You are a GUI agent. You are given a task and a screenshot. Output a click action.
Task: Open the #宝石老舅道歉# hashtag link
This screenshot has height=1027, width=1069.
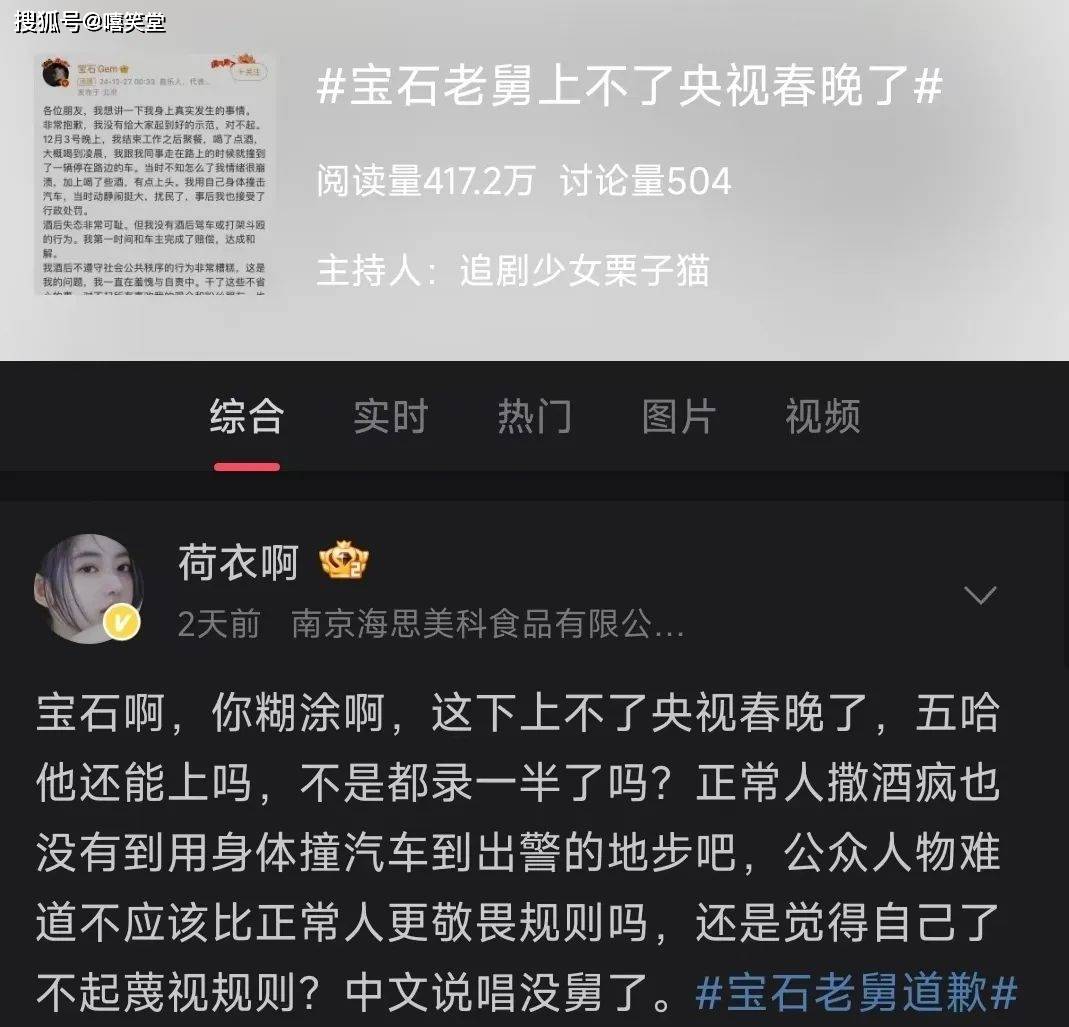(856, 994)
